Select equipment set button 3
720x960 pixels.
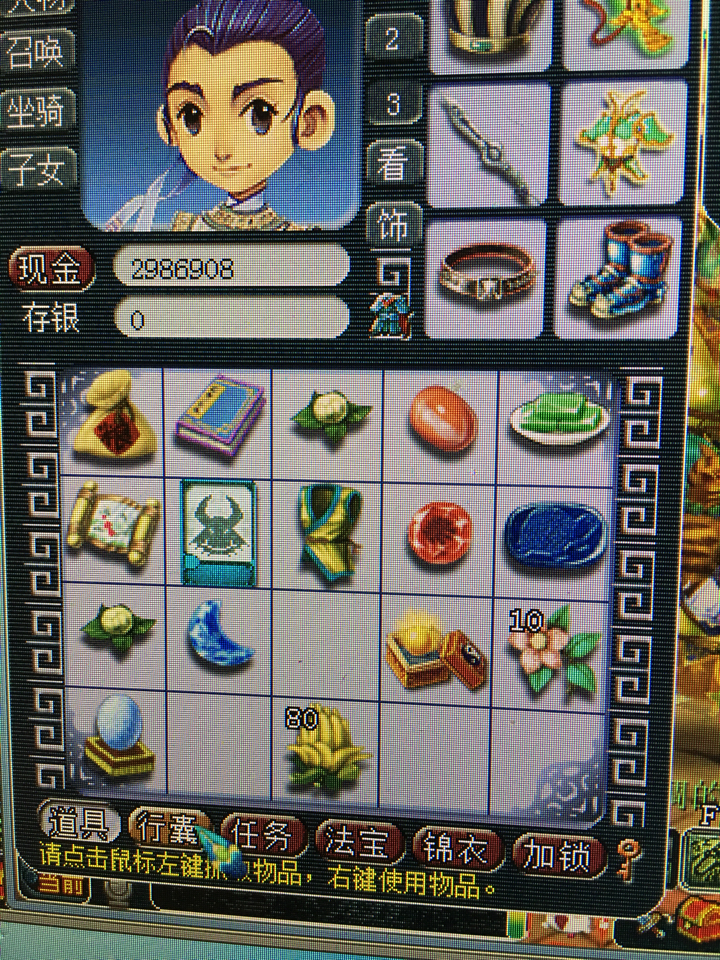point(393,103)
